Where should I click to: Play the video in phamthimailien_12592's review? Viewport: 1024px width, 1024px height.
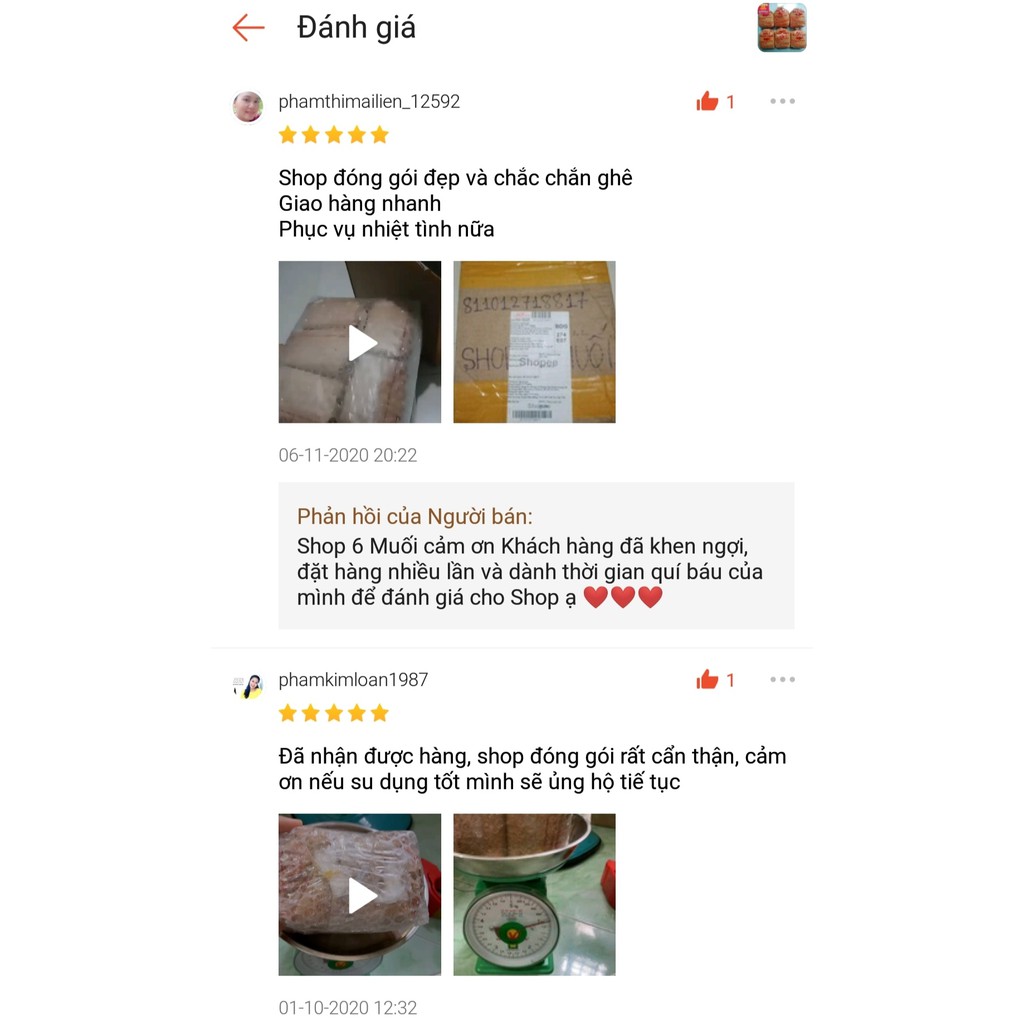point(360,342)
